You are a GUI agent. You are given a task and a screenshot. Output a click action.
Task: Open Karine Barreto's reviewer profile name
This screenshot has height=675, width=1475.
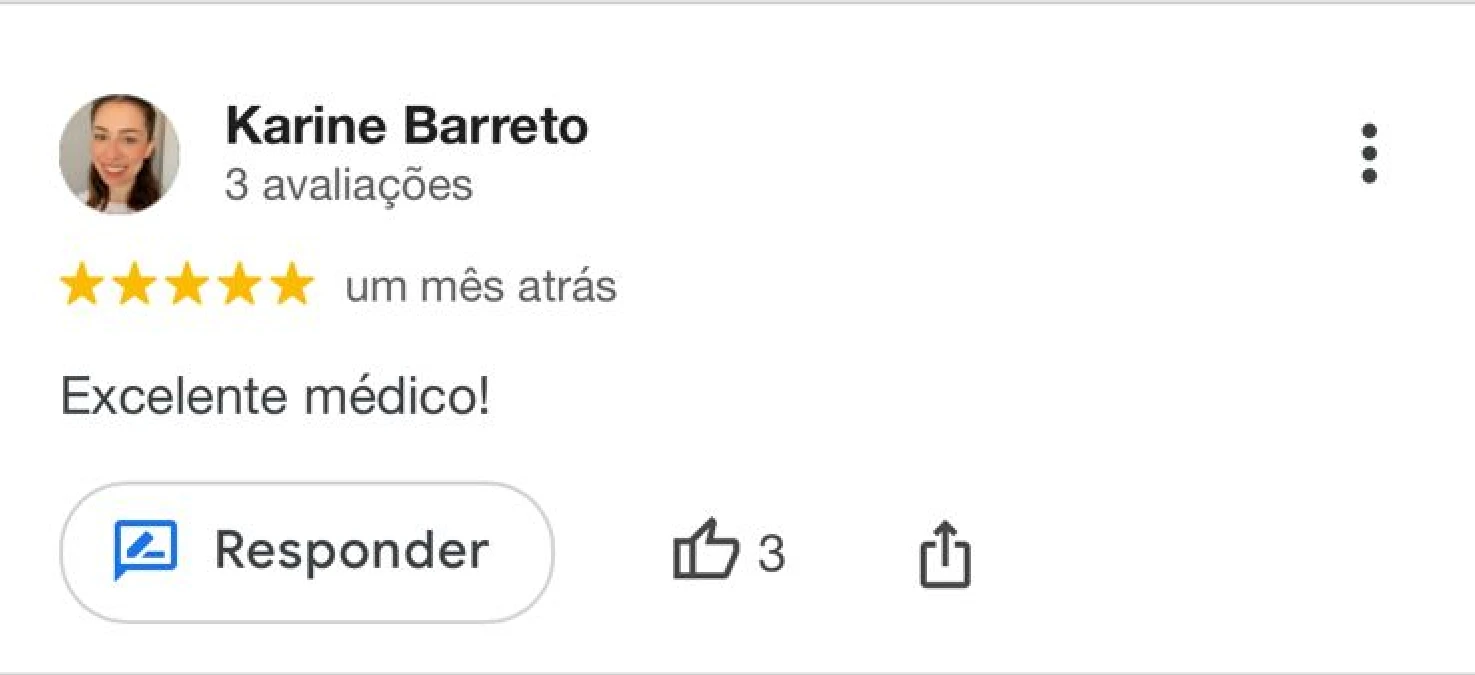point(406,127)
